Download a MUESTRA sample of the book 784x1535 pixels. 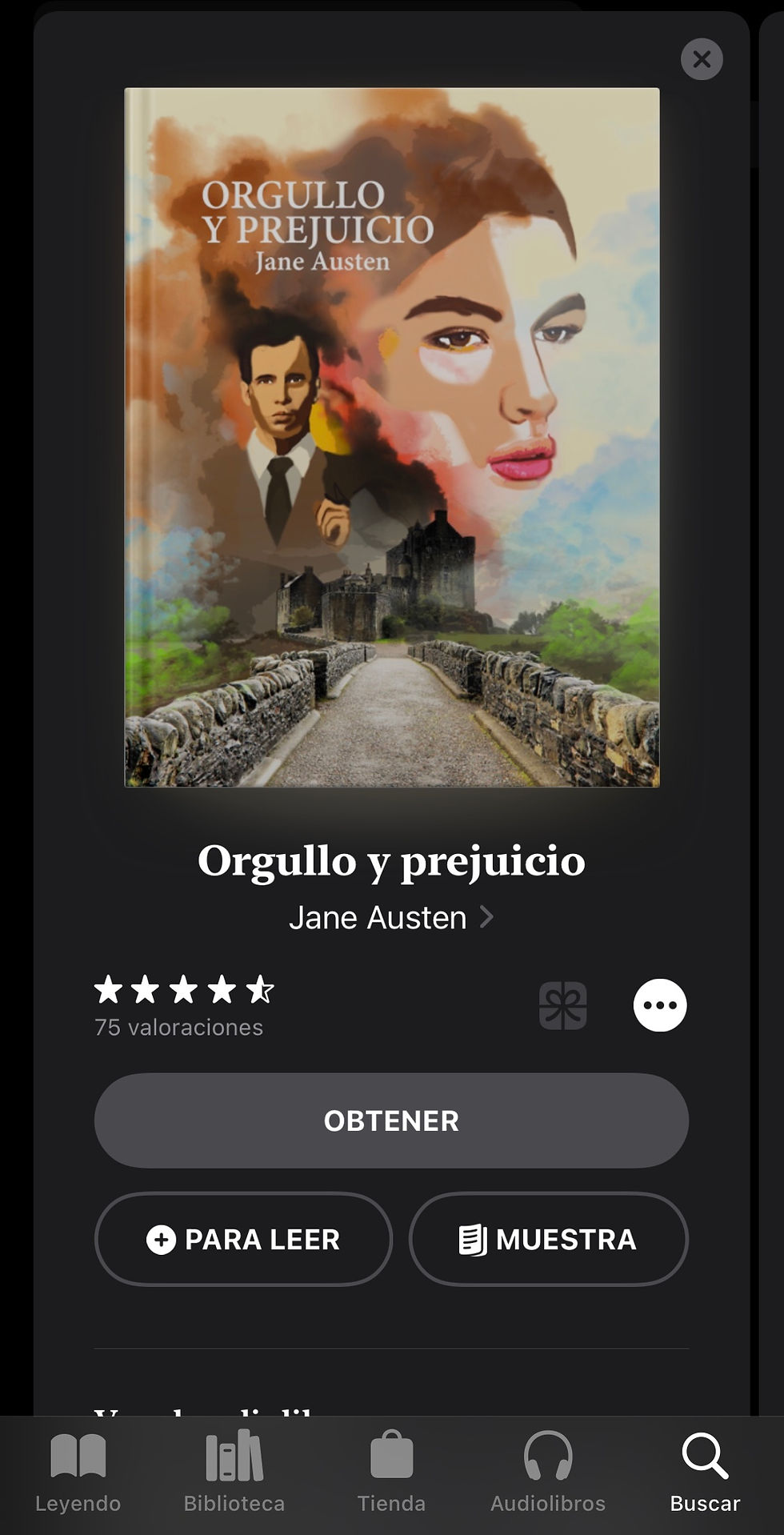click(x=549, y=1239)
